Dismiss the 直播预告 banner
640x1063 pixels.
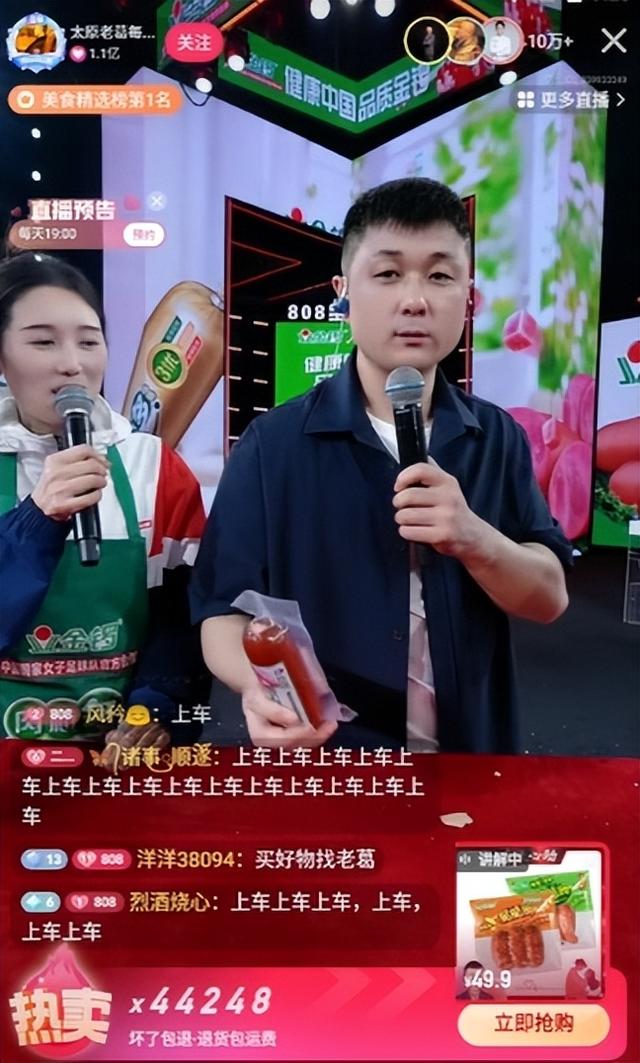[157, 202]
